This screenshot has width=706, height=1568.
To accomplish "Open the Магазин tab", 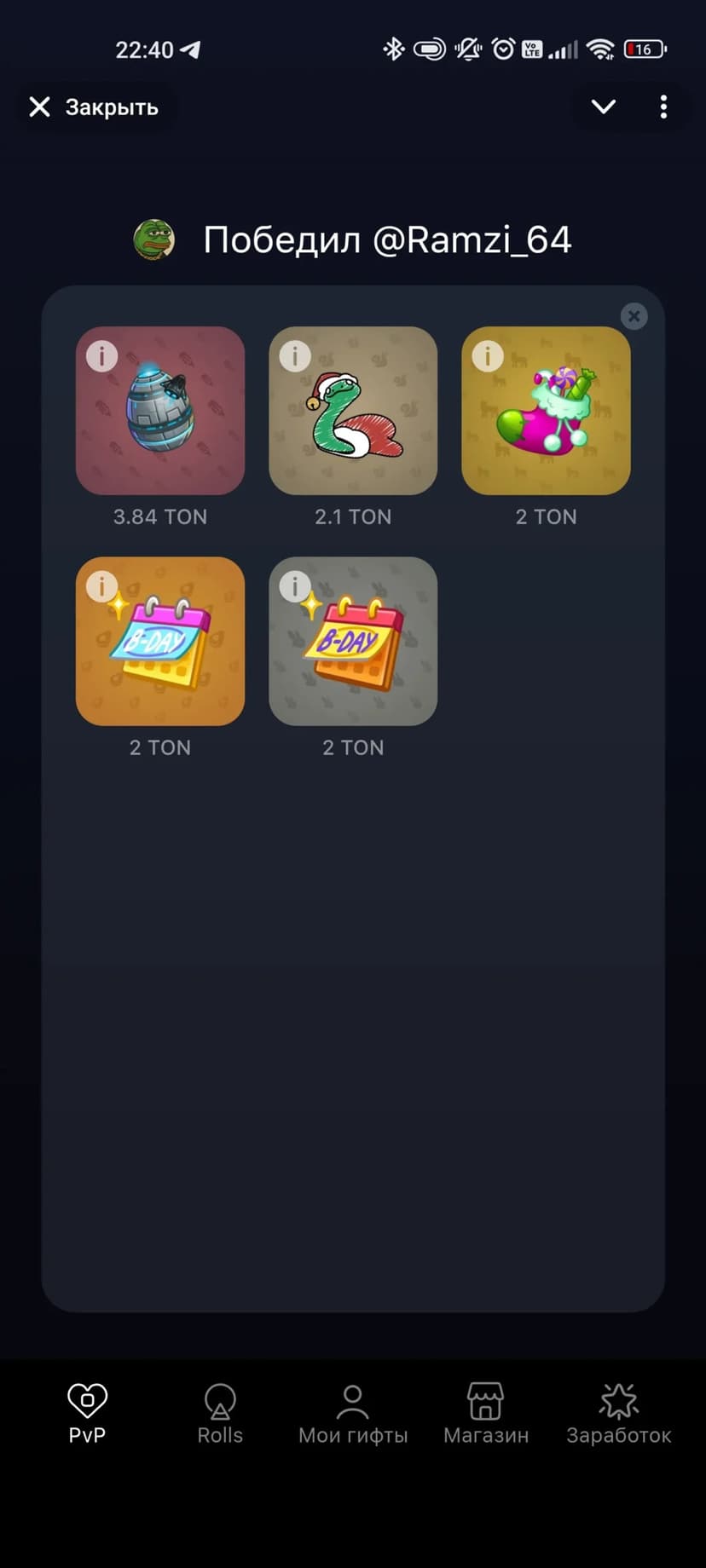I will (486, 1413).
